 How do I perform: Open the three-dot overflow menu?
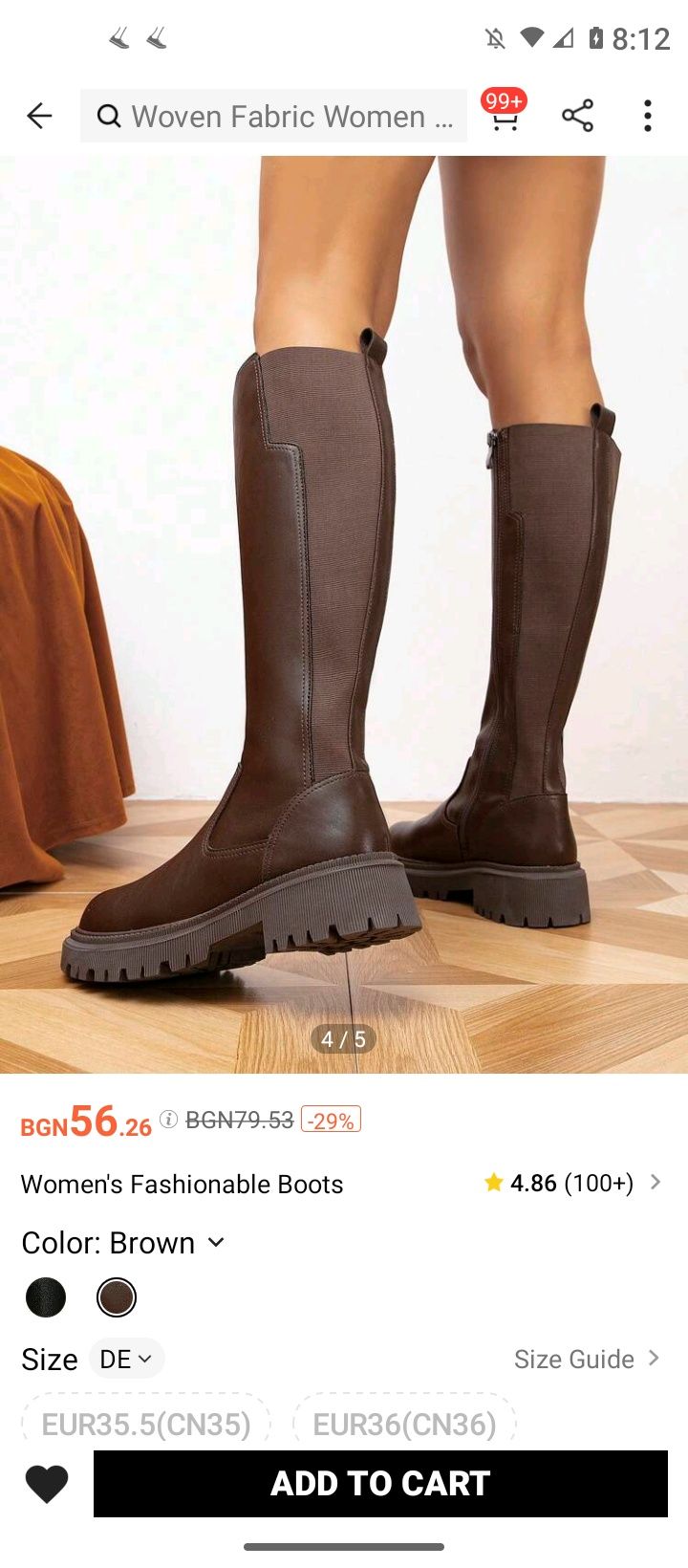coord(647,116)
